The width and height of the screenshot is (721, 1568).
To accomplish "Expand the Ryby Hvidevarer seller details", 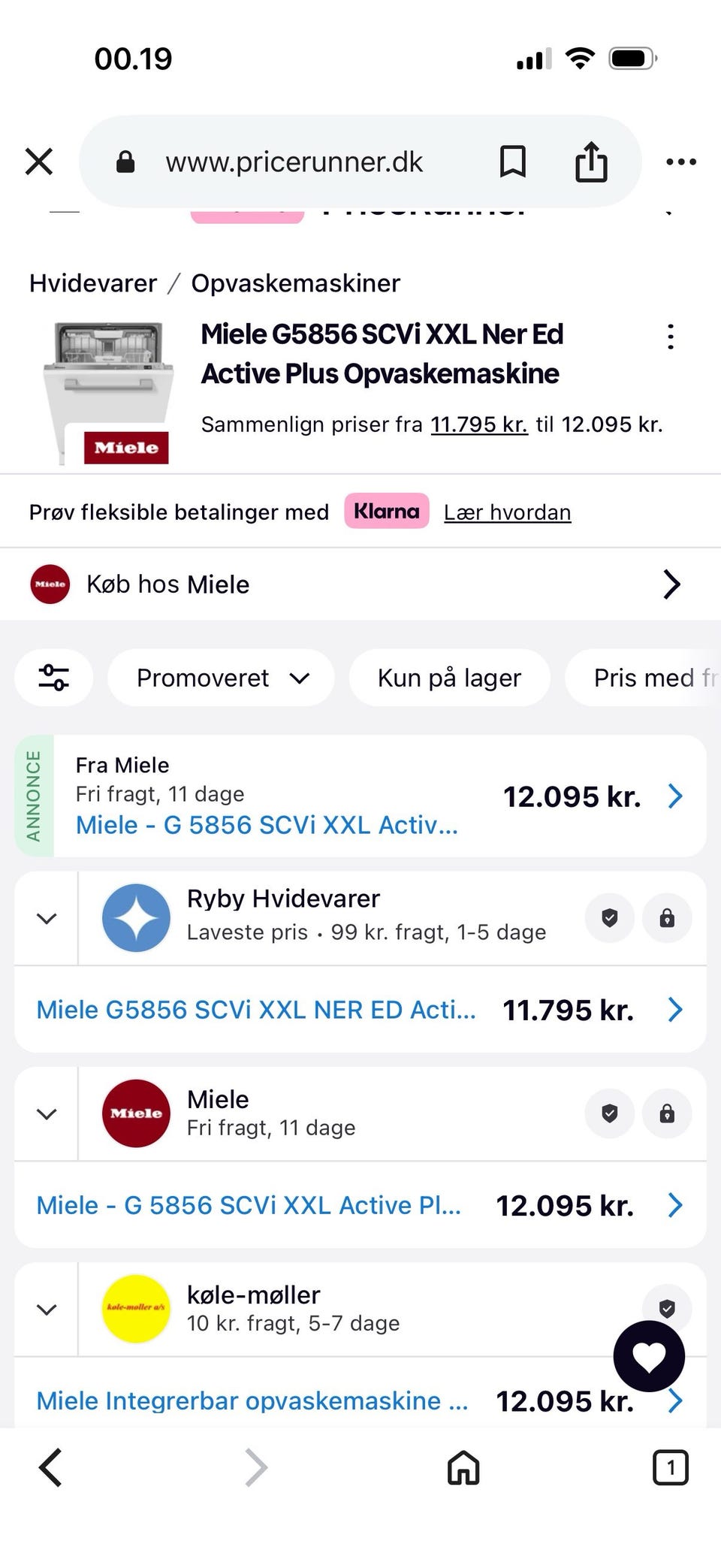I will (46, 917).
